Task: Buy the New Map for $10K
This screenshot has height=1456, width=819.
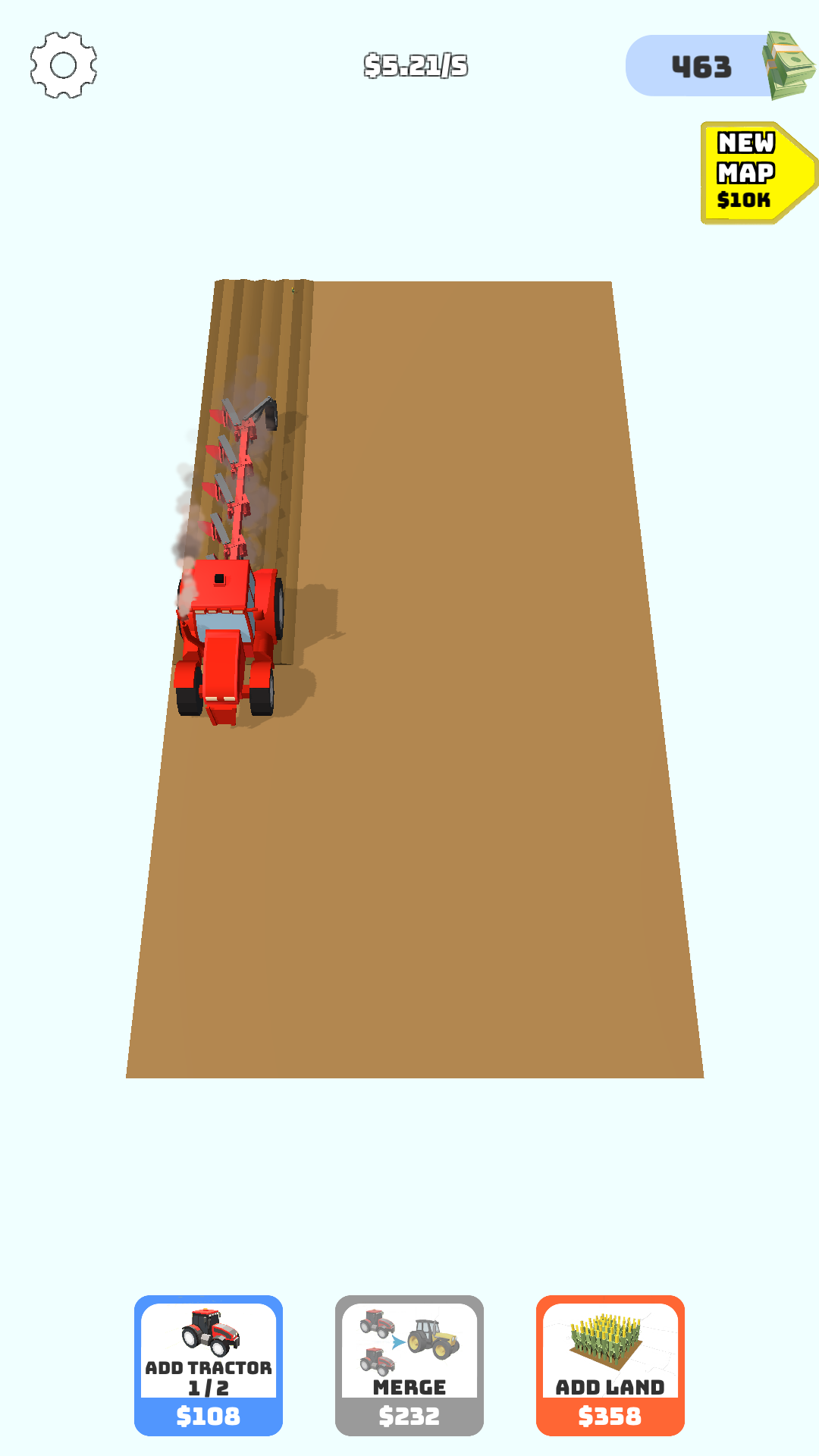Action: point(758,173)
